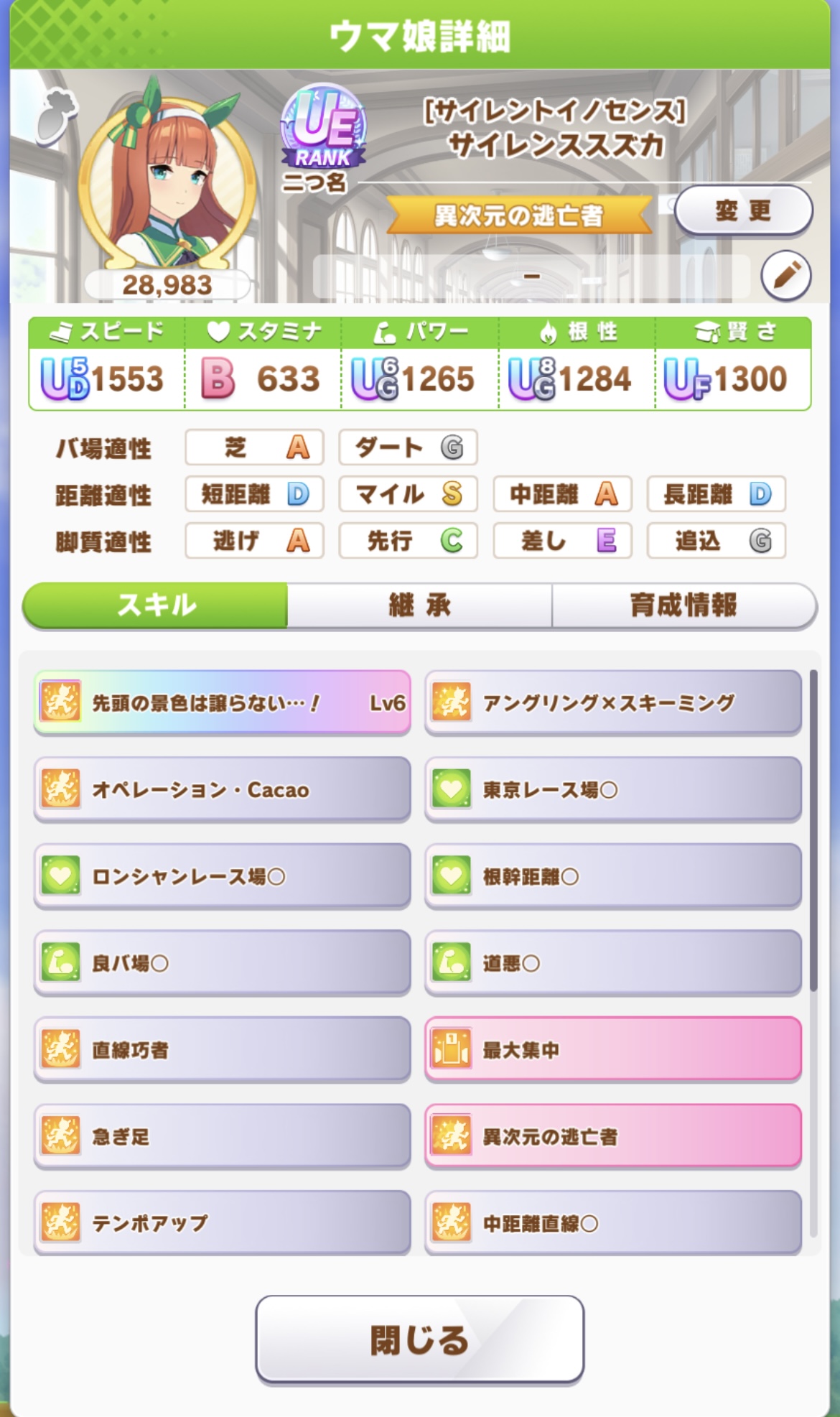Show the 中距離直線○ skill info
The height and width of the screenshot is (1417, 840).
[612, 1222]
